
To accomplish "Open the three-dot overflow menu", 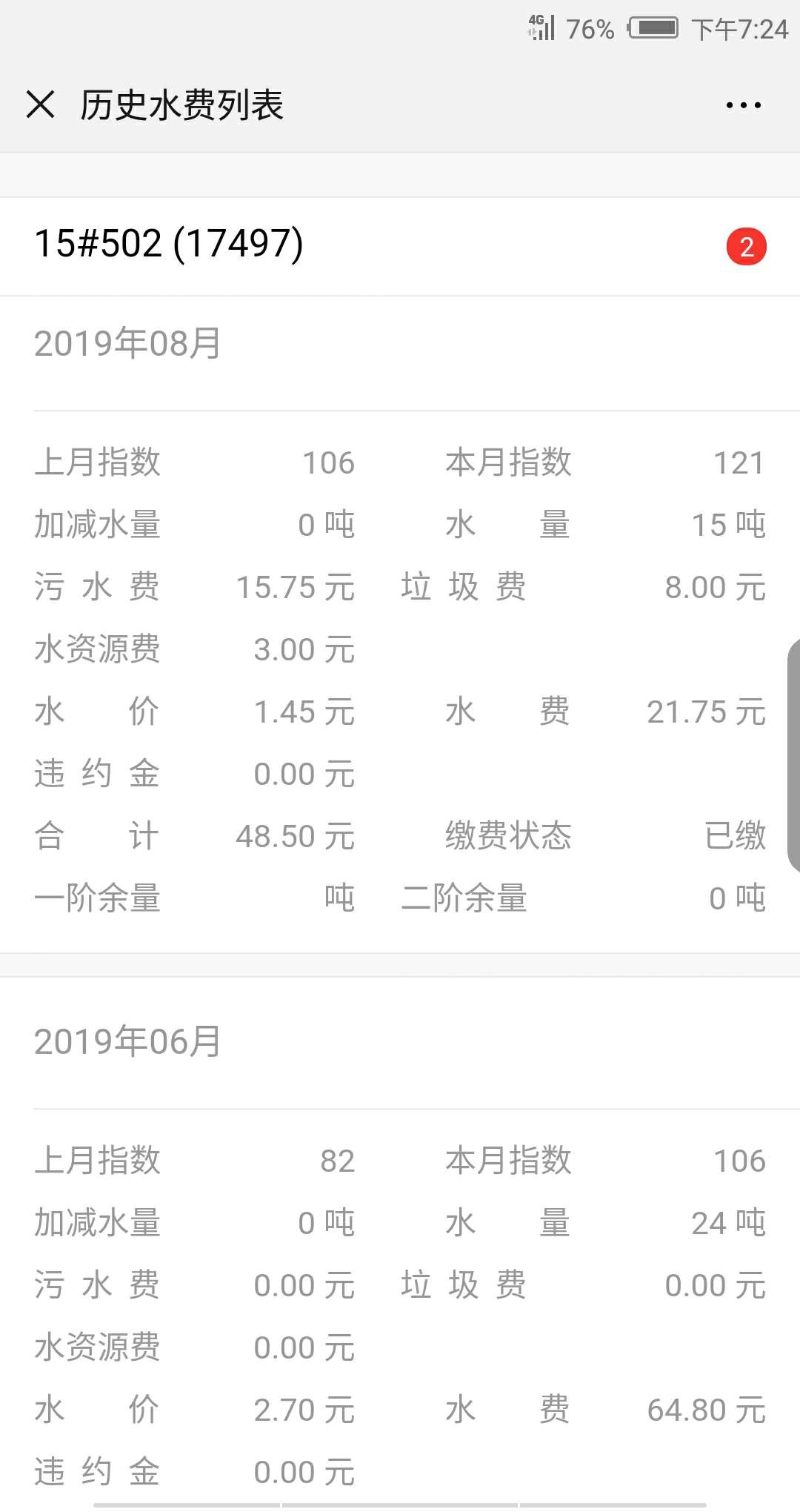I will [743, 105].
